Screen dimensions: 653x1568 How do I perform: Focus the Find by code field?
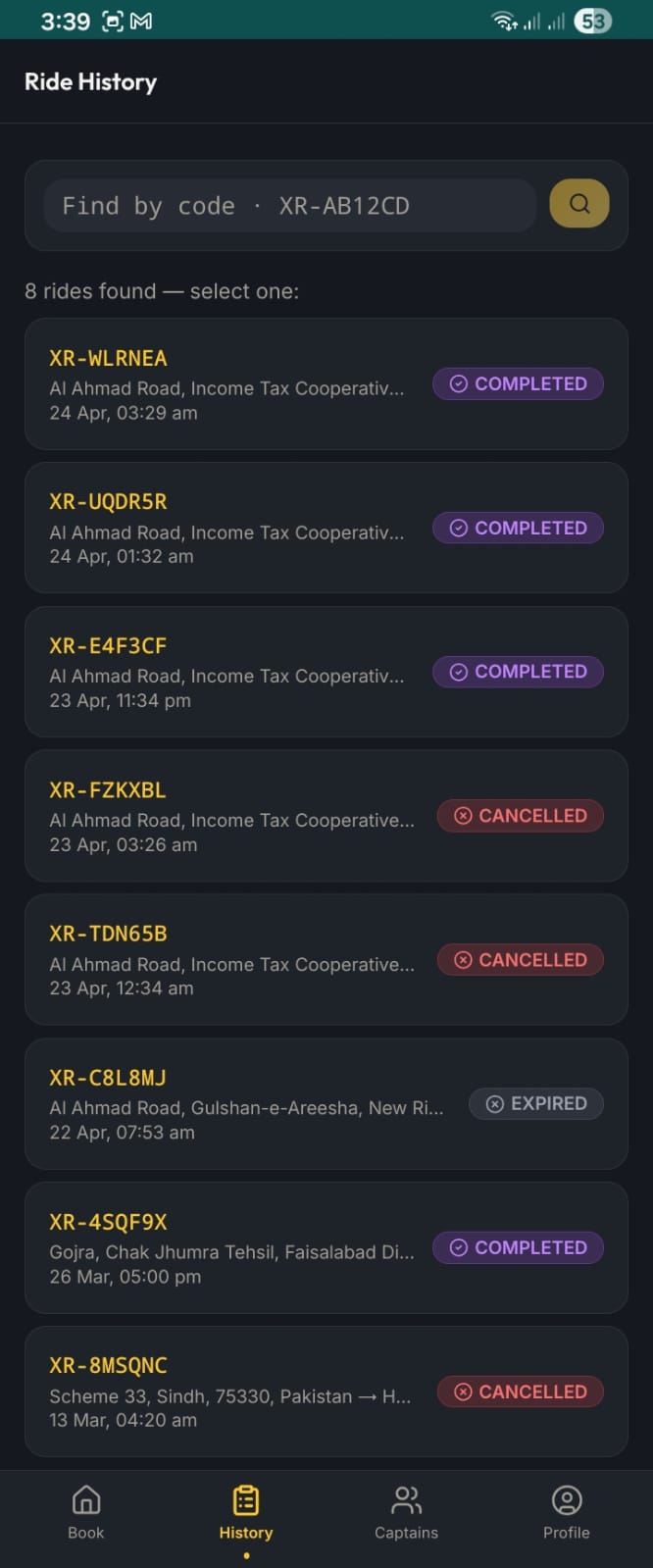(x=289, y=206)
